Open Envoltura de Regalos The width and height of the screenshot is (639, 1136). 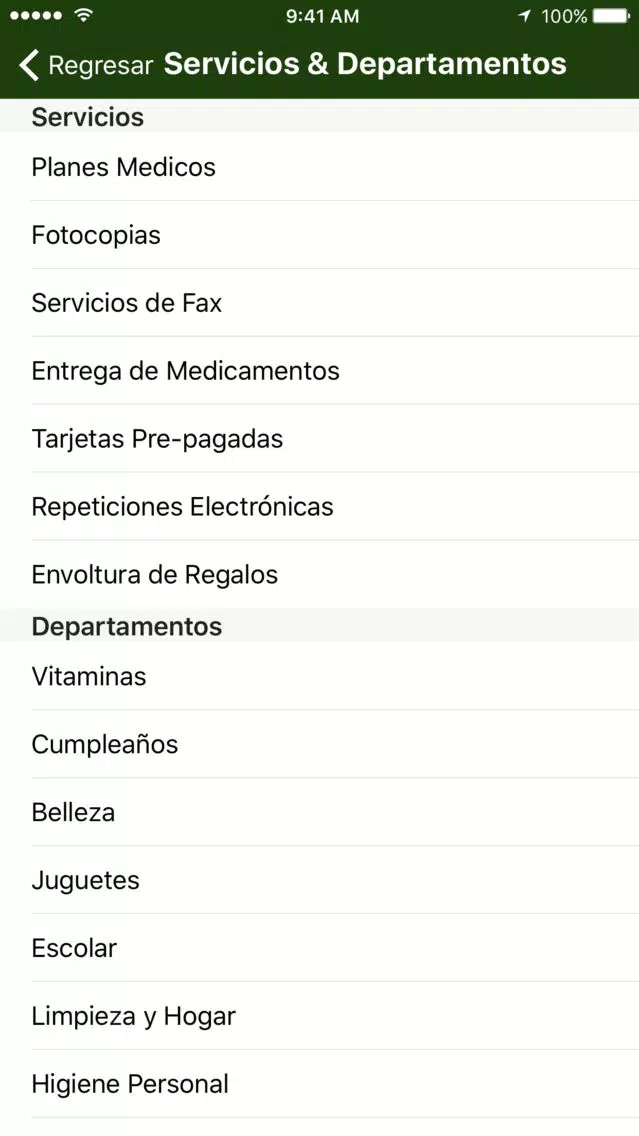(x=320, y=575)
